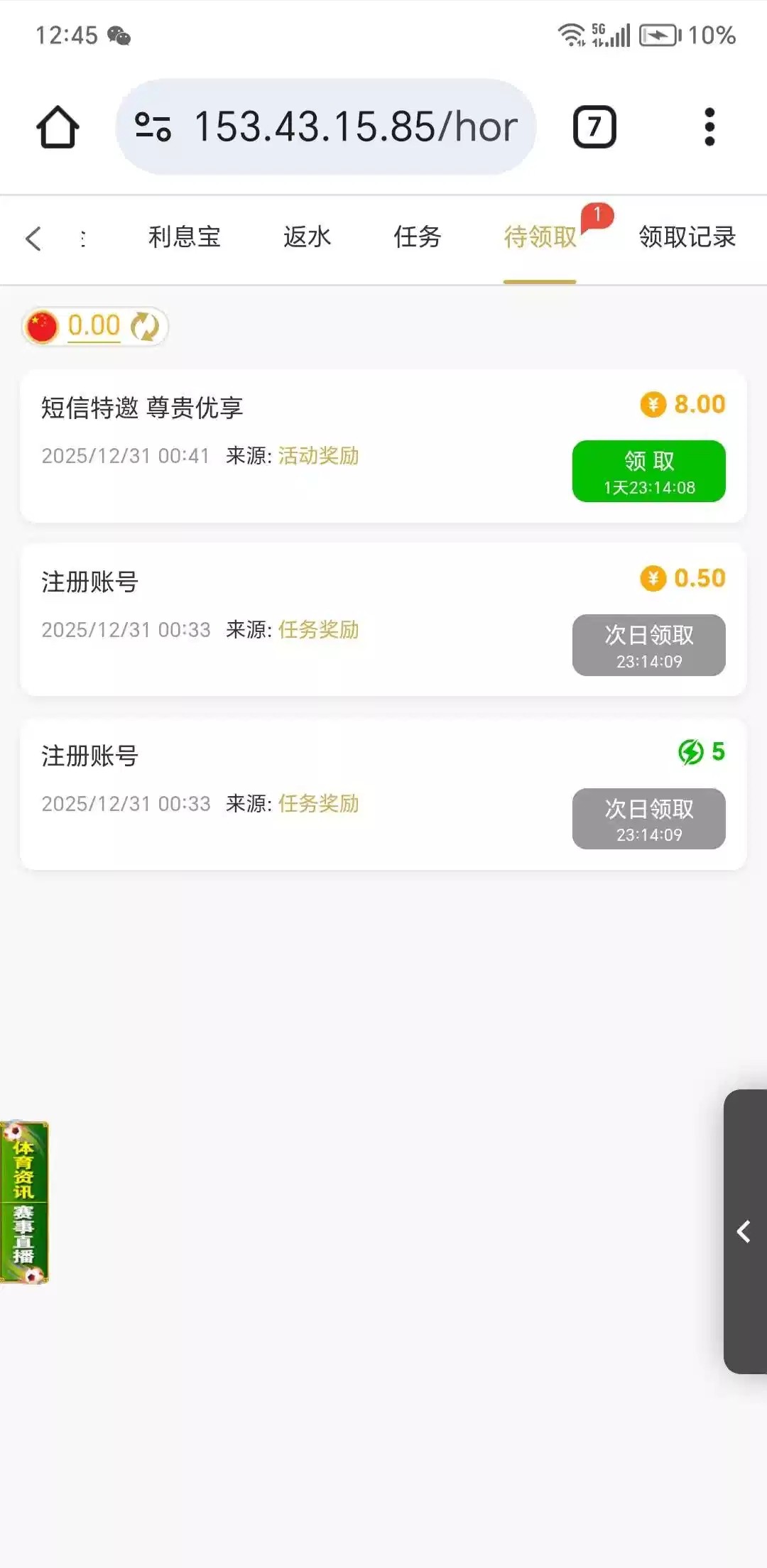Open the 体育资讯 赛事直播 side banner

tap(24, 1202)
